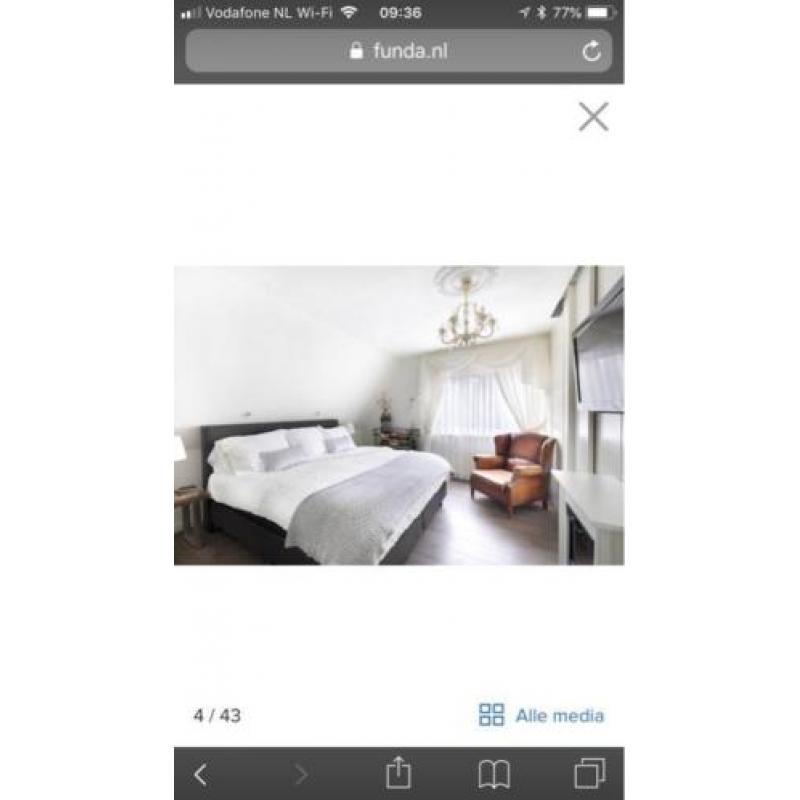The image size is (800, 800).
Task: Open the Safari share sheet
Action: tap(398, 773)
